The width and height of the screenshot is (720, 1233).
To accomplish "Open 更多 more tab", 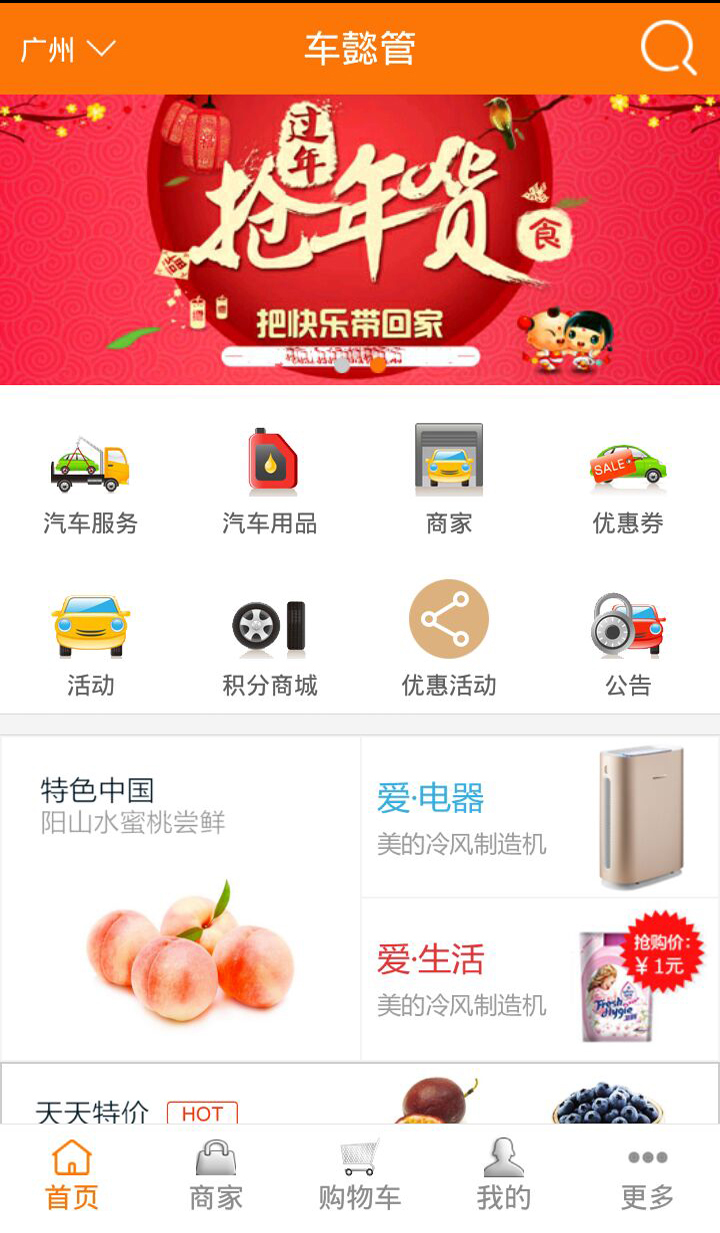I will (648, 1175).
